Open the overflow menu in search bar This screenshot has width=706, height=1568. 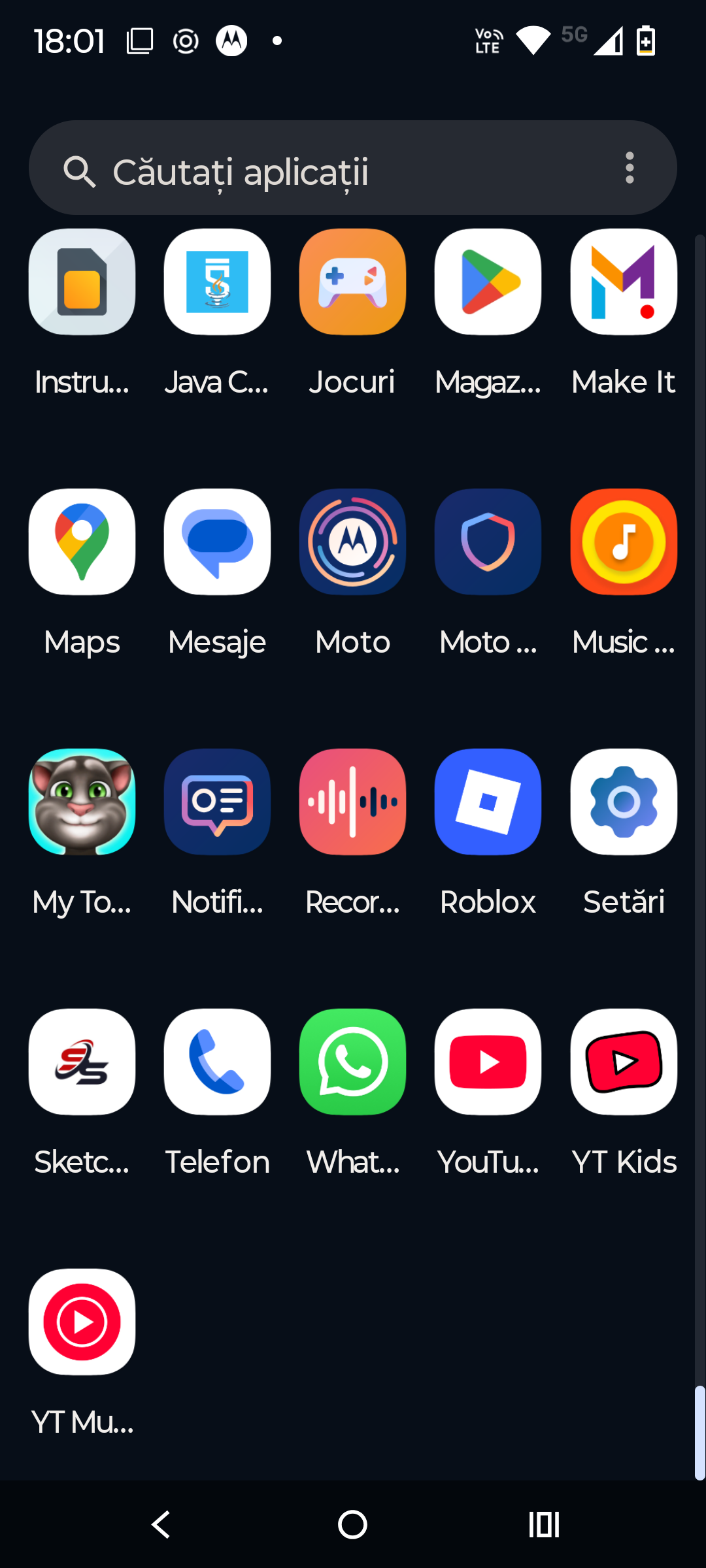pos(630,169)
